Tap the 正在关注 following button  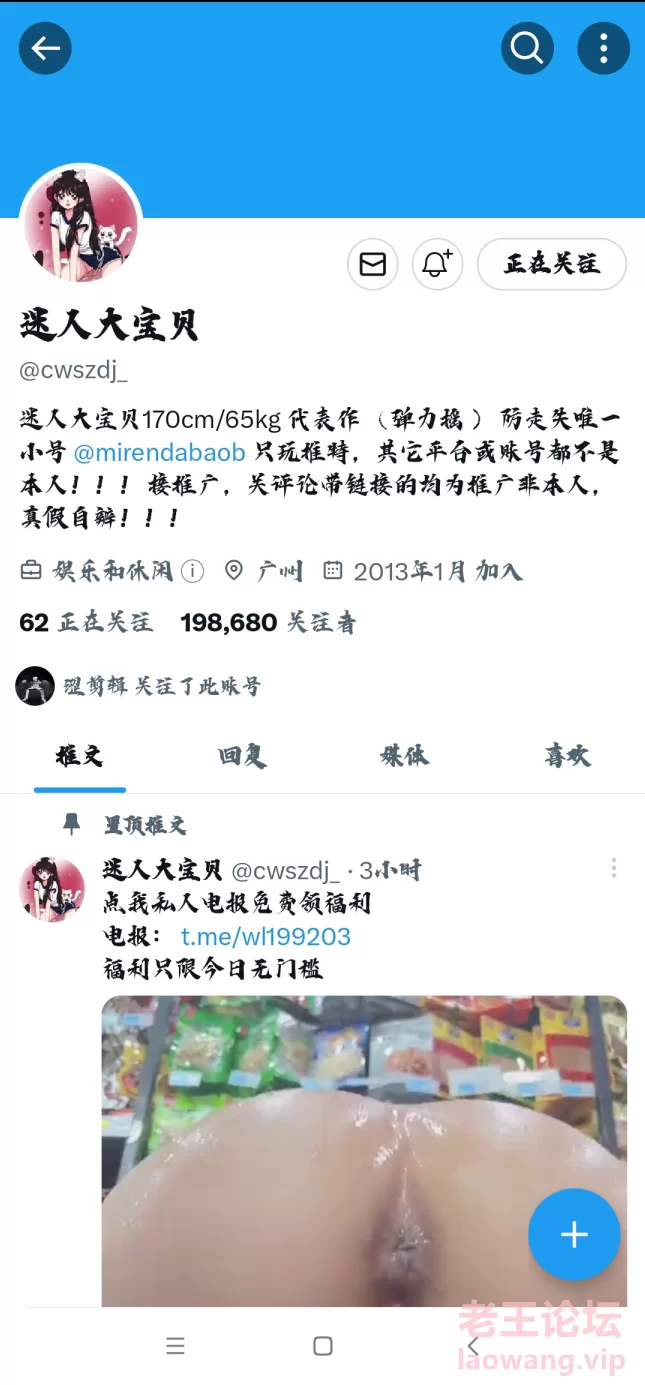click(x=552, y=264)
